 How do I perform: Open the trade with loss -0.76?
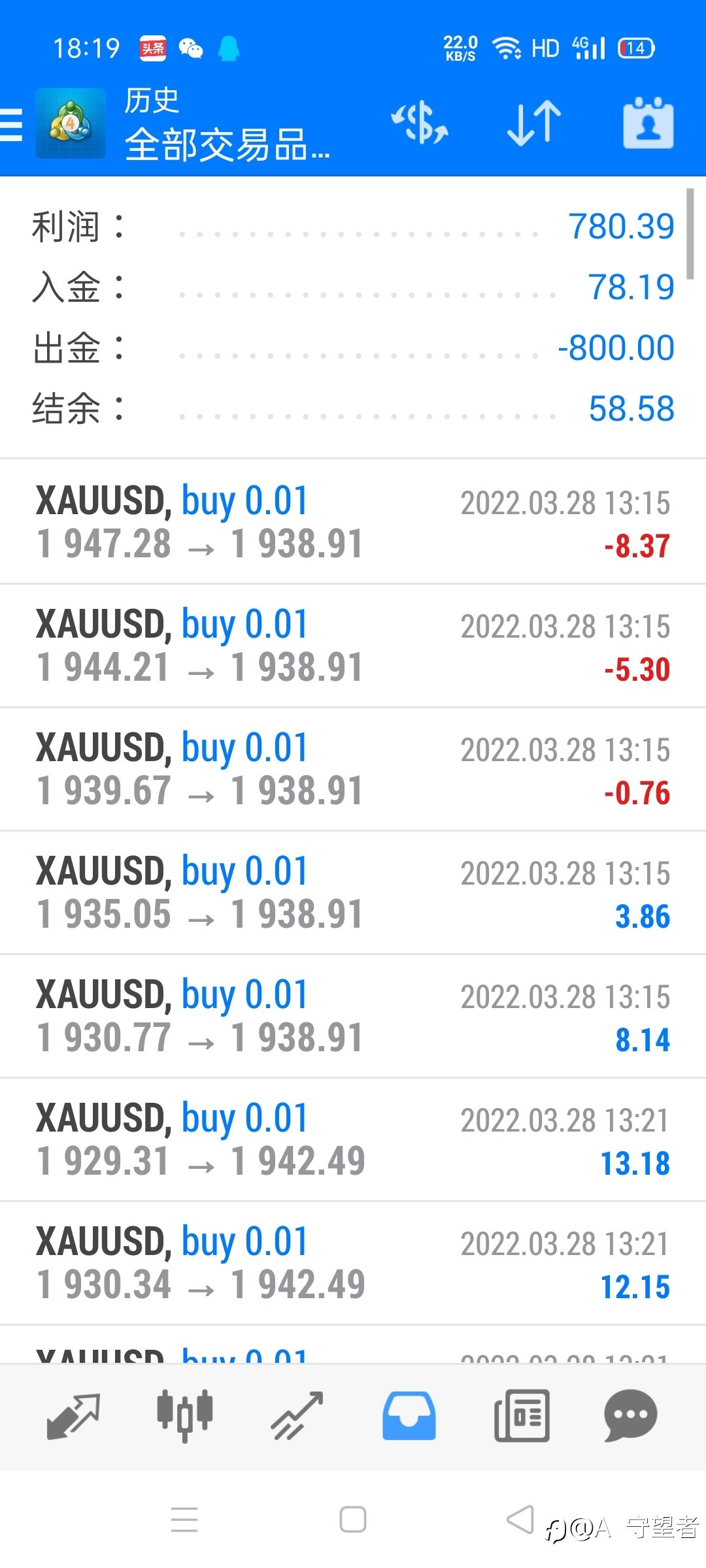tap(353, 769)
